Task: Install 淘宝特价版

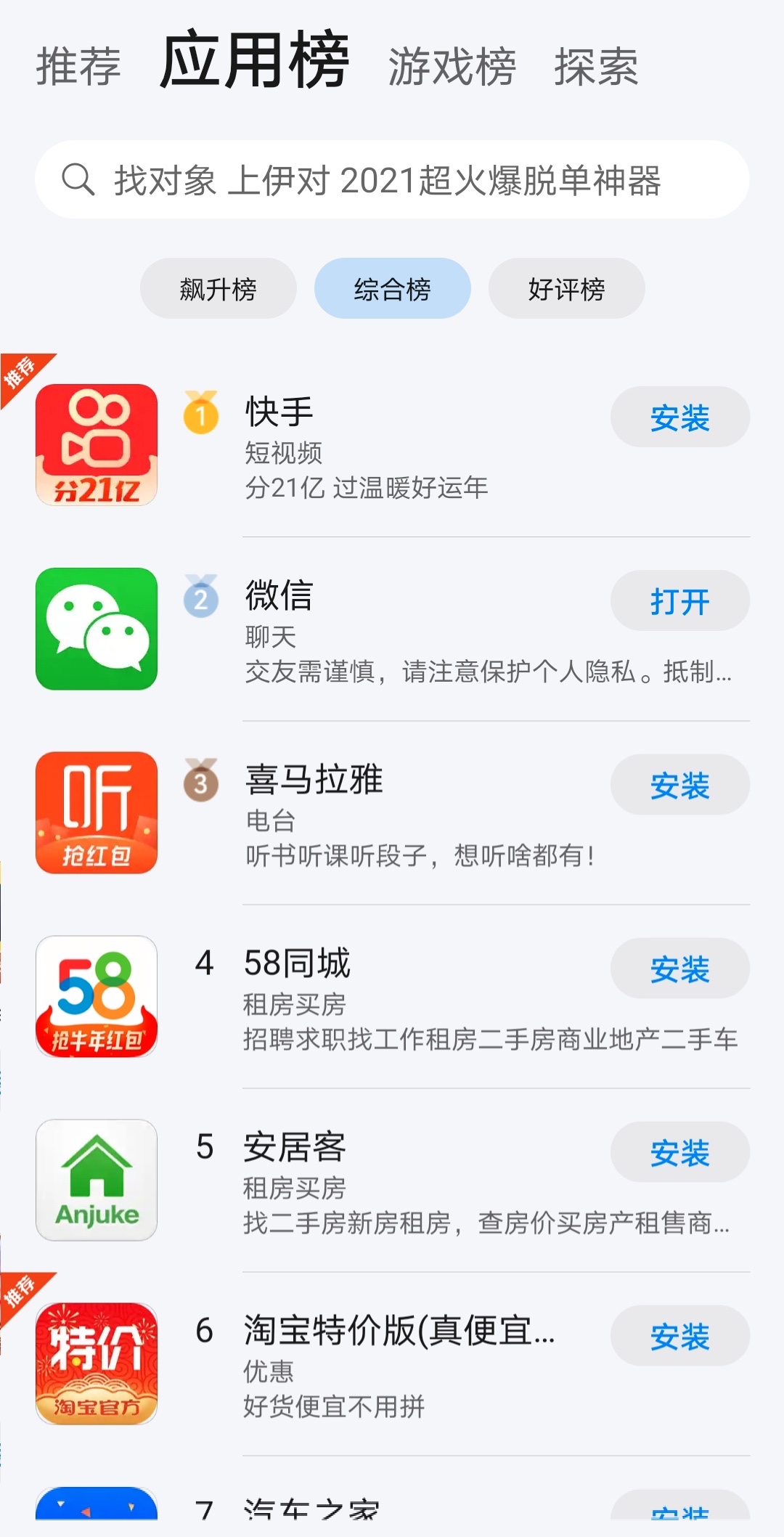Action: click(x=679, y=1336)
